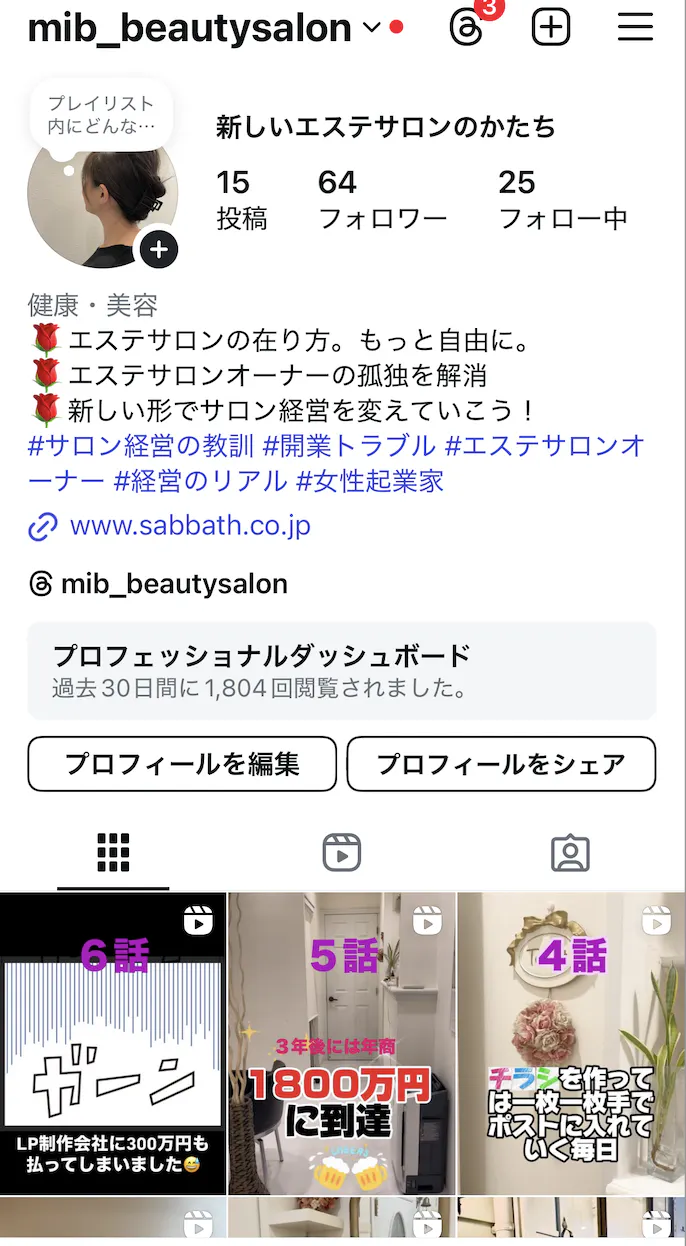686x1246 pixels.
Task: Create a new post with plus icon
Action: [551, 27]
